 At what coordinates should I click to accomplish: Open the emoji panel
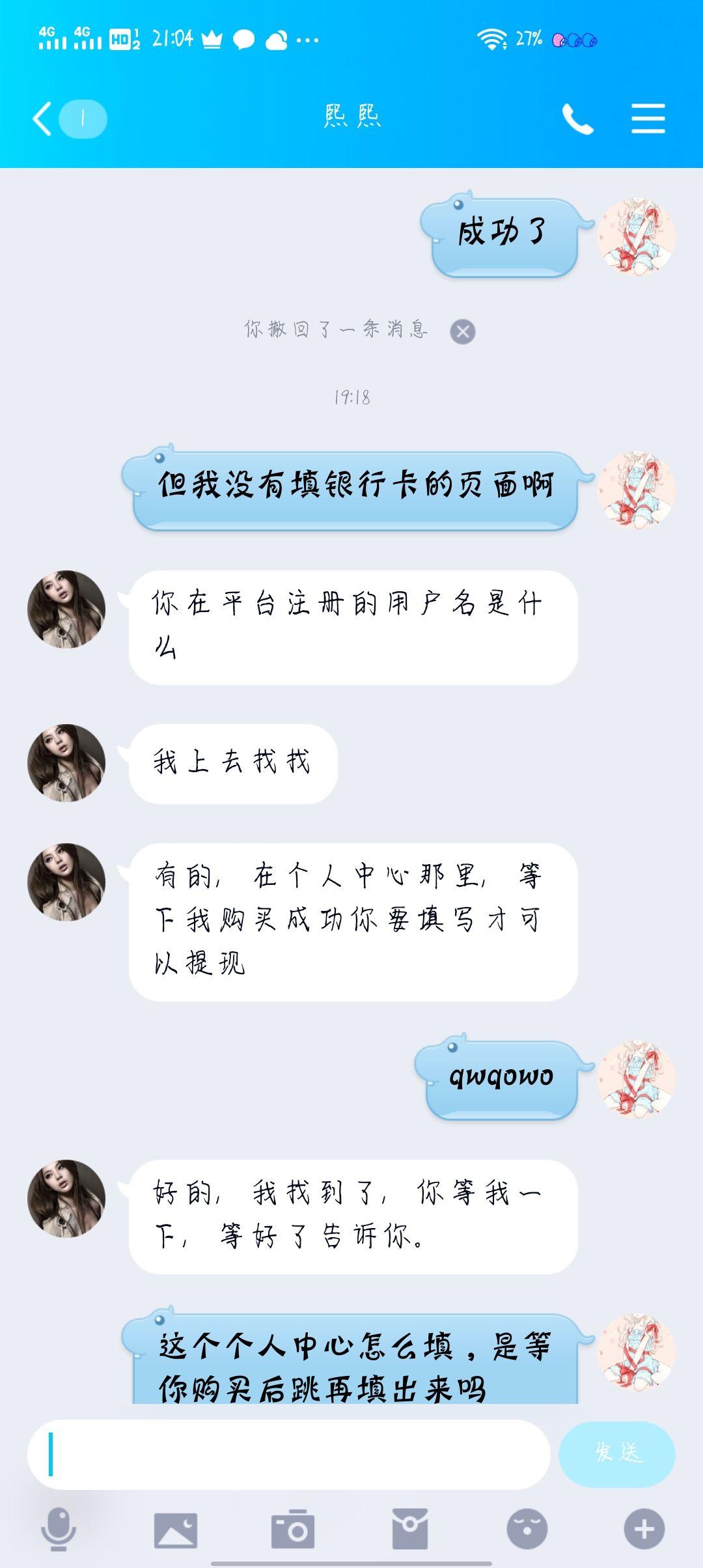click(x=527, y=1530)
